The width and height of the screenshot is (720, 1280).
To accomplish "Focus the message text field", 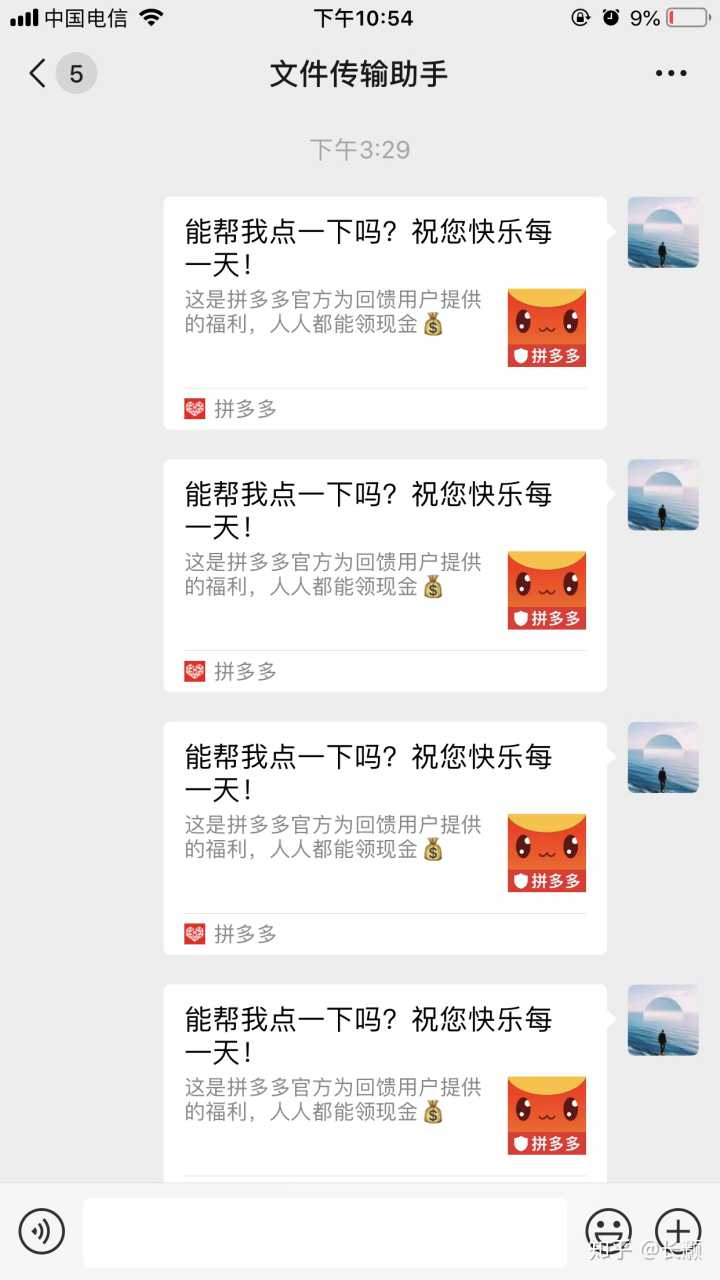I will click(324, 1232).
